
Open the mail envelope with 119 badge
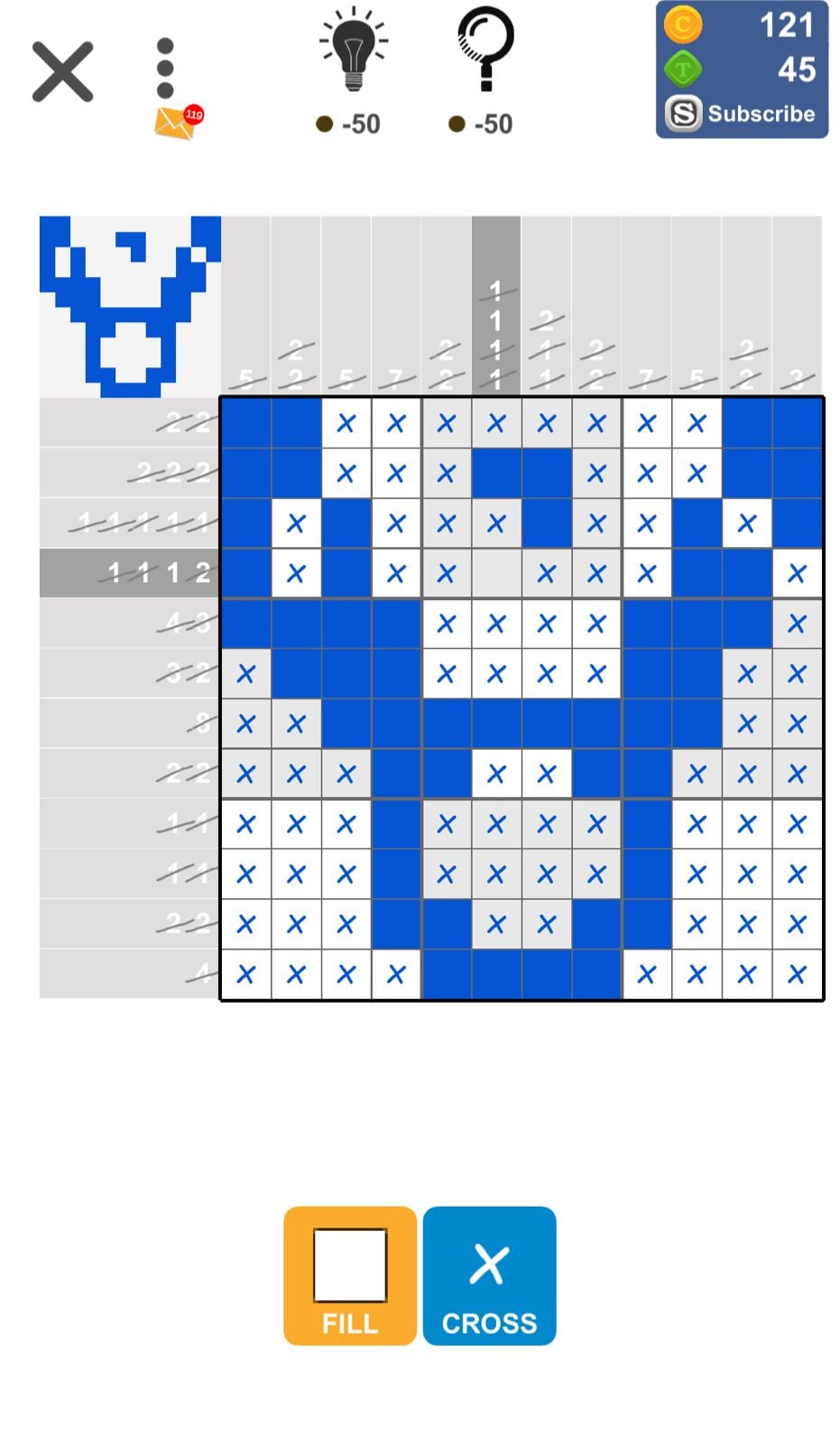(x=177, y=123)
